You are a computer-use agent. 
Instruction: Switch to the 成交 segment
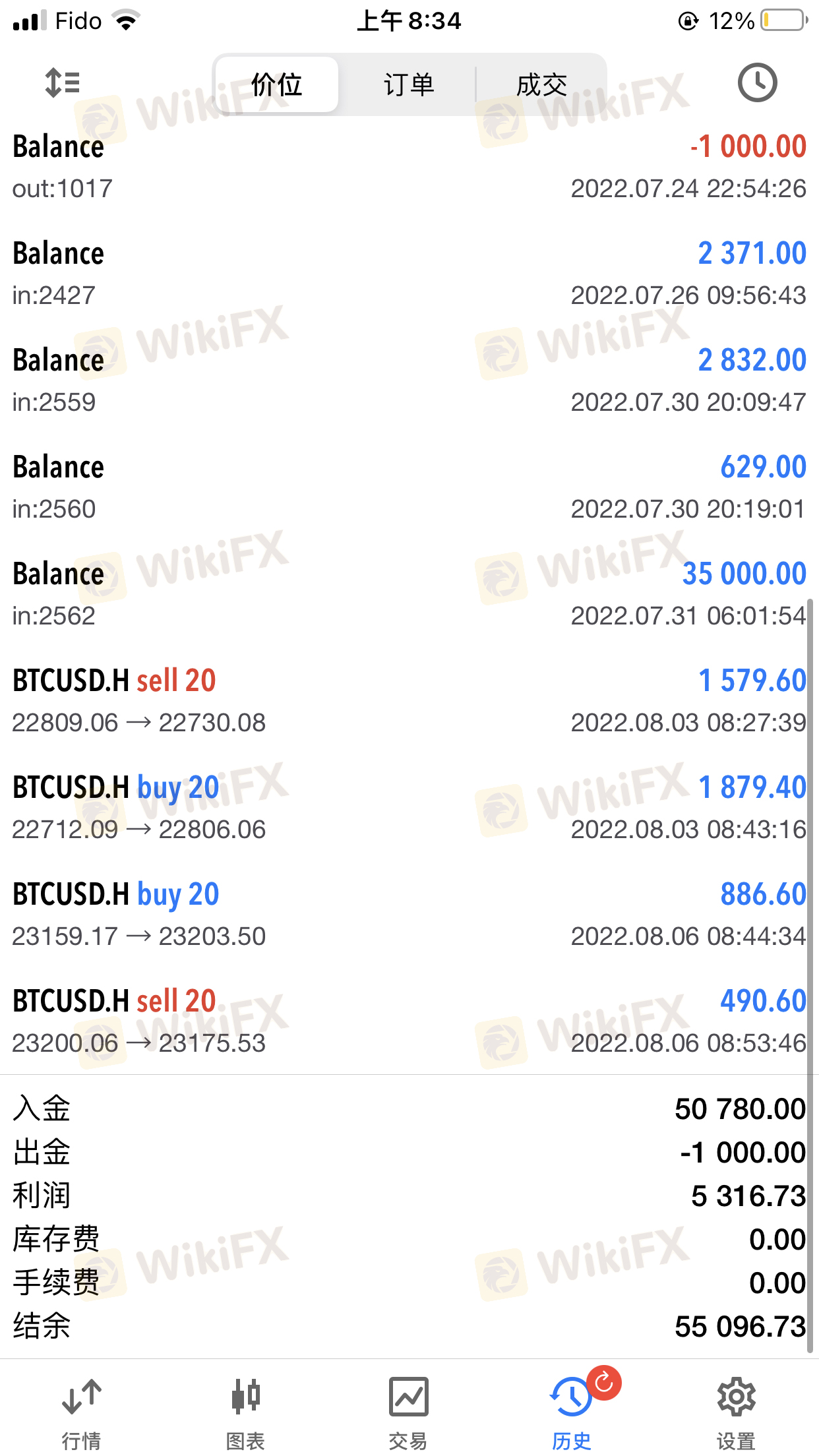(541, 84)
